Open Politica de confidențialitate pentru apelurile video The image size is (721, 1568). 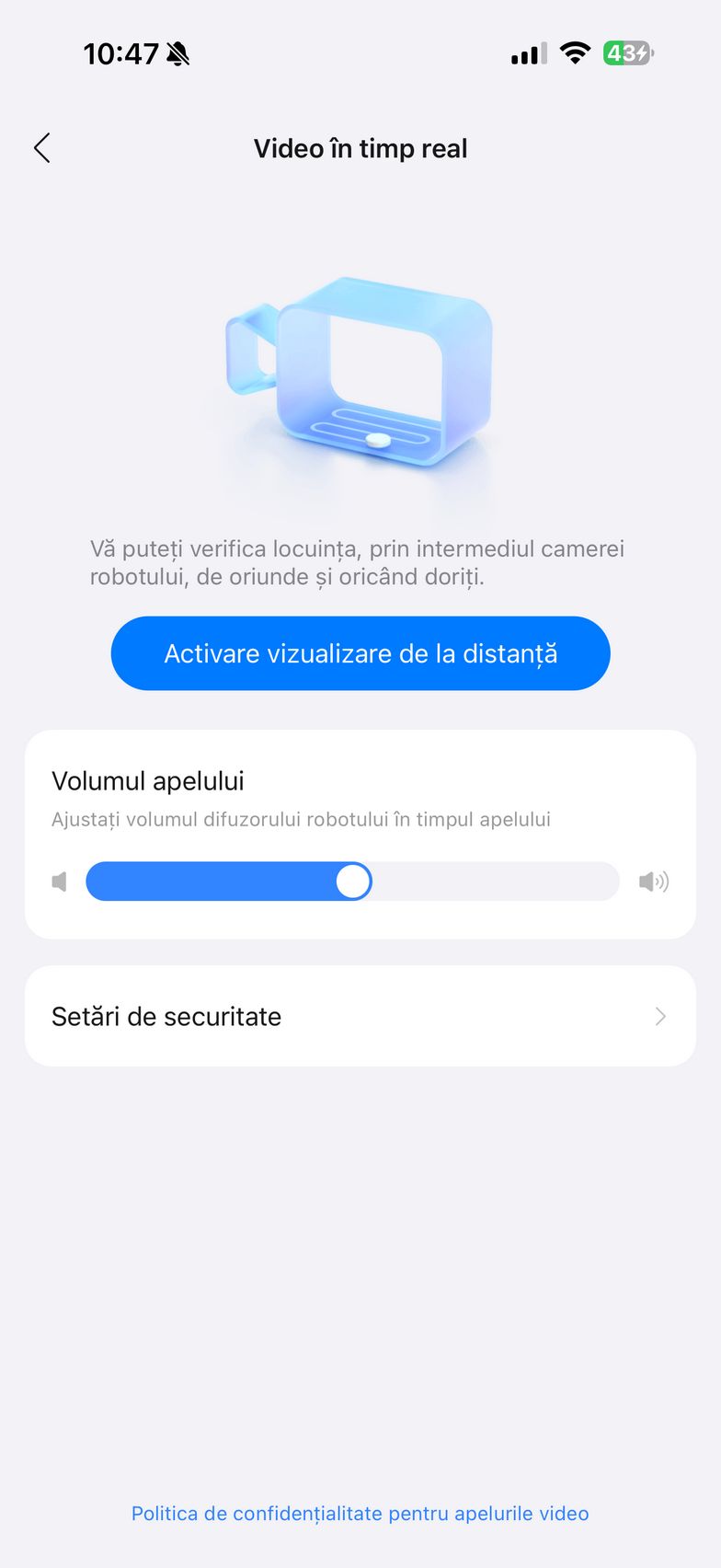point(360,1514)
